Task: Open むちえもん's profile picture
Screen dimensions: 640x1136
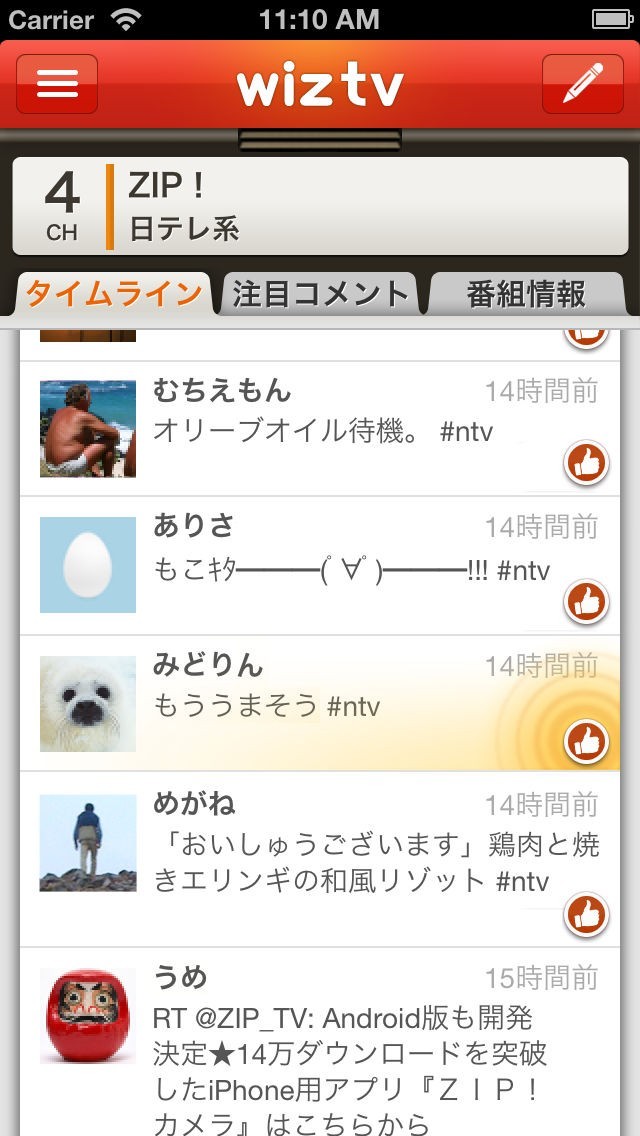Action: 88,428
